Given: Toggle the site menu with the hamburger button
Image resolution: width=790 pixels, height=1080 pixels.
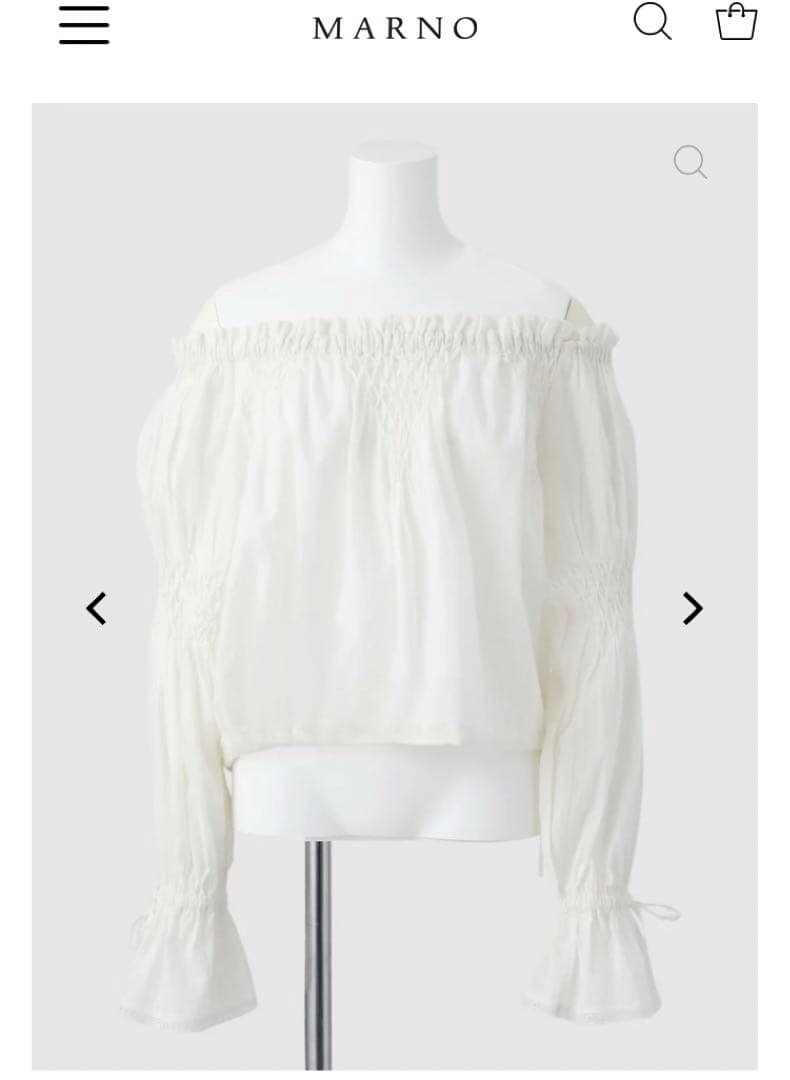Looking at the screenshot, I should point(84,27).
